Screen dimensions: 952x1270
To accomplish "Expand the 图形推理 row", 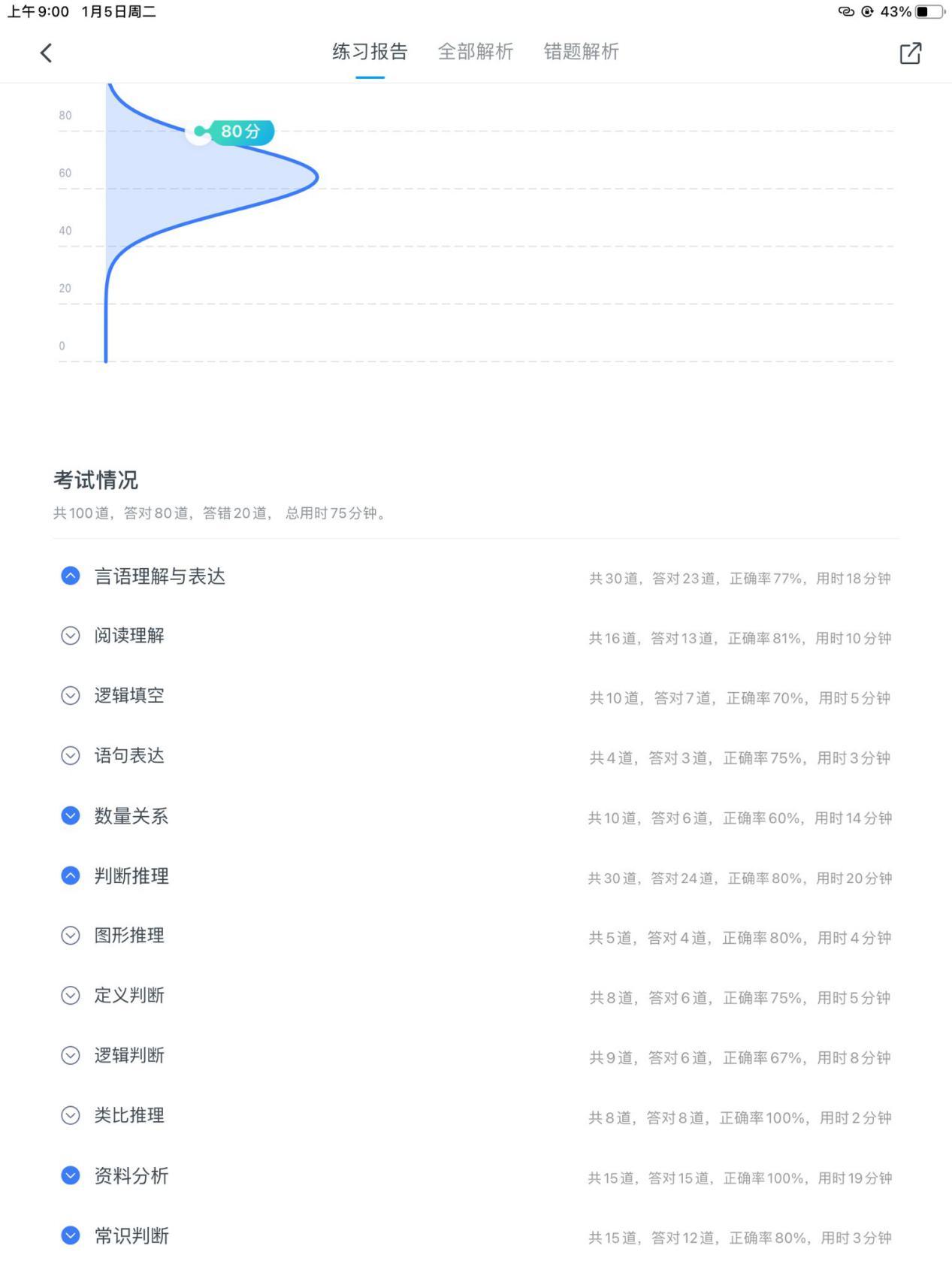I will [70, 936].
